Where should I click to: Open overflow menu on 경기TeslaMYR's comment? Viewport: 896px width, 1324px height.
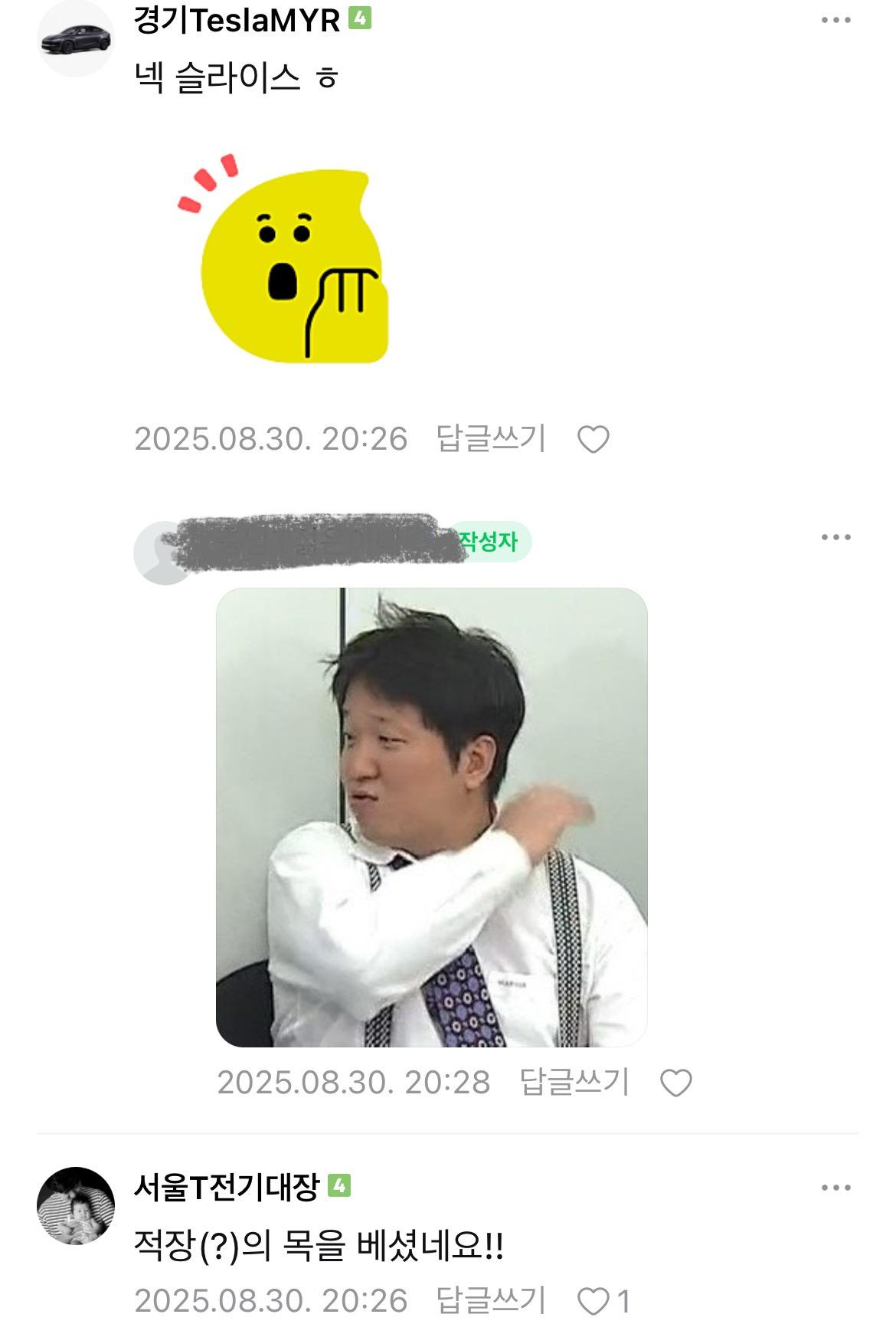[x=836, y=20]
